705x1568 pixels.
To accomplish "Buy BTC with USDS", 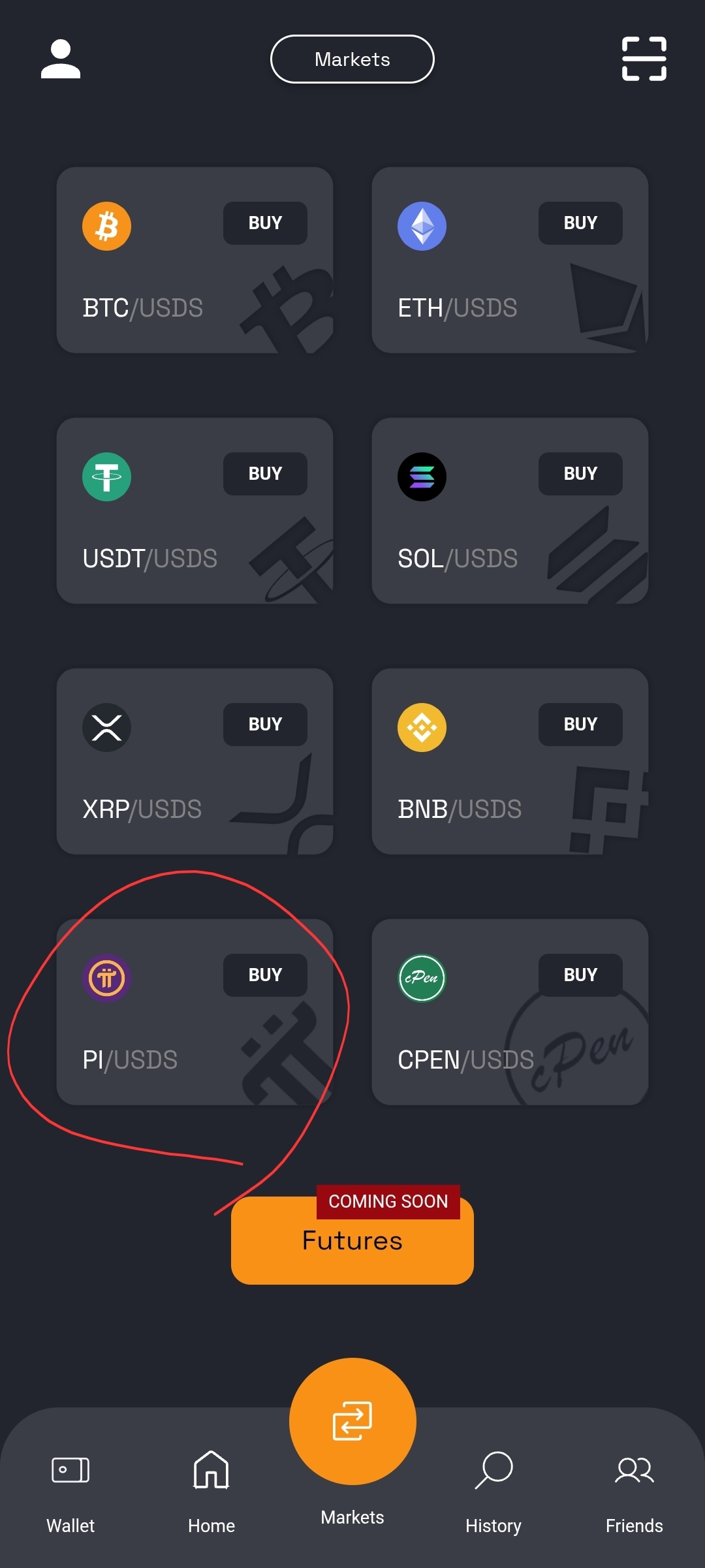I will [265, 223].
